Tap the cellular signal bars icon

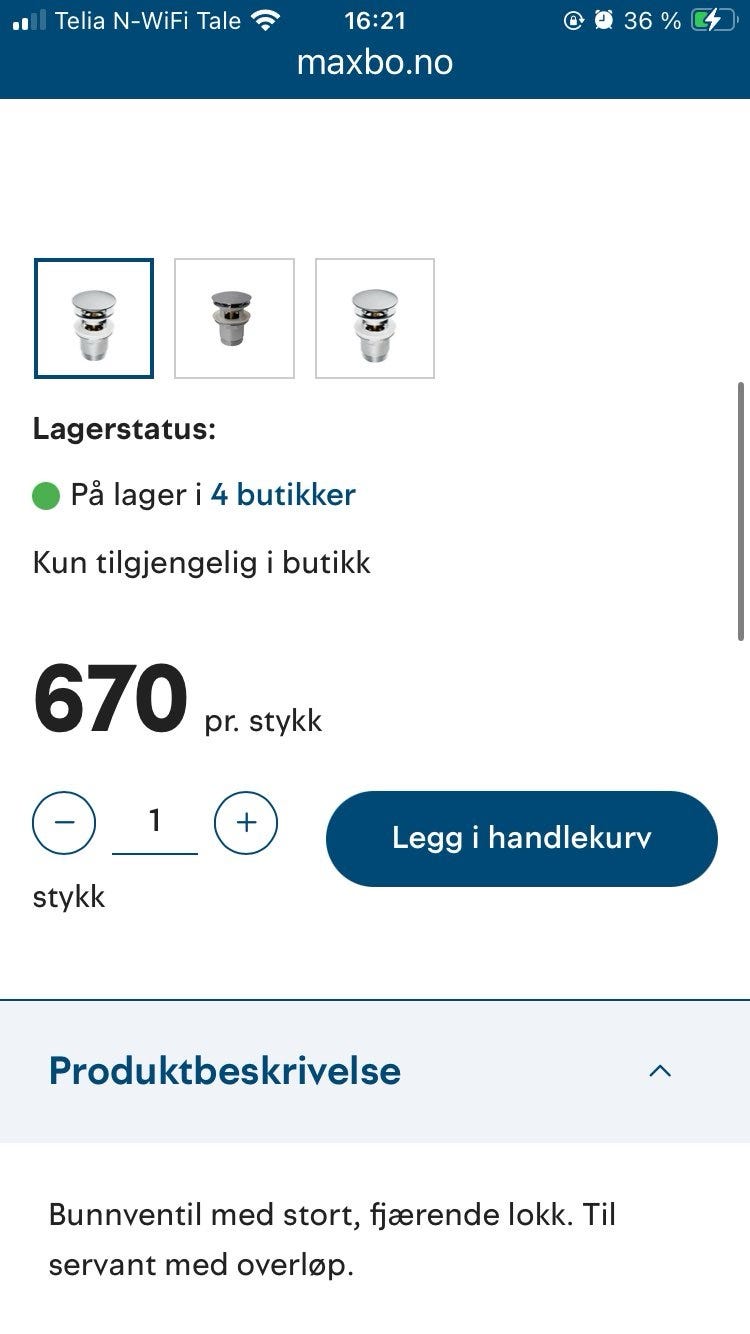[x=29, y=19]
